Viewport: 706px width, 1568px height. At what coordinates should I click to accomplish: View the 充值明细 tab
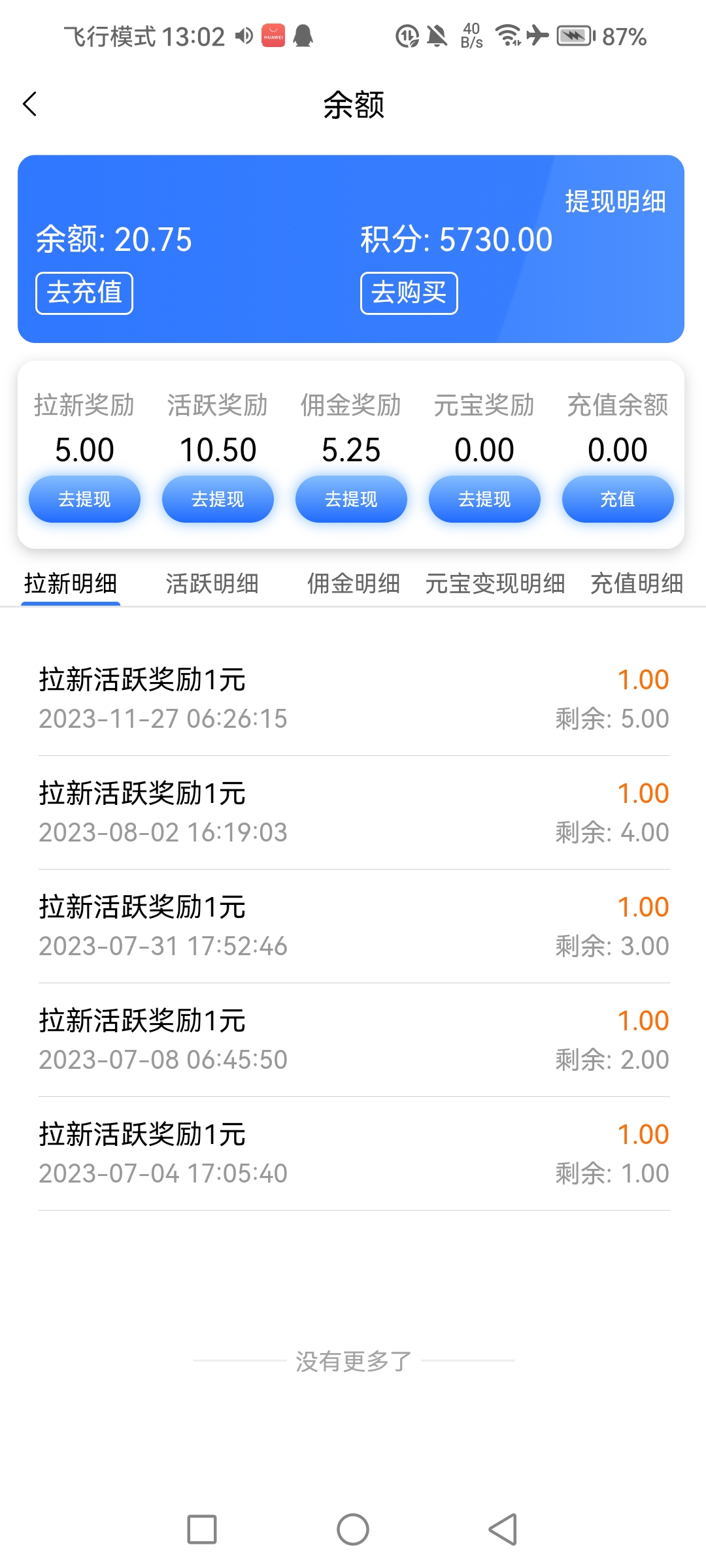(637, 583)
